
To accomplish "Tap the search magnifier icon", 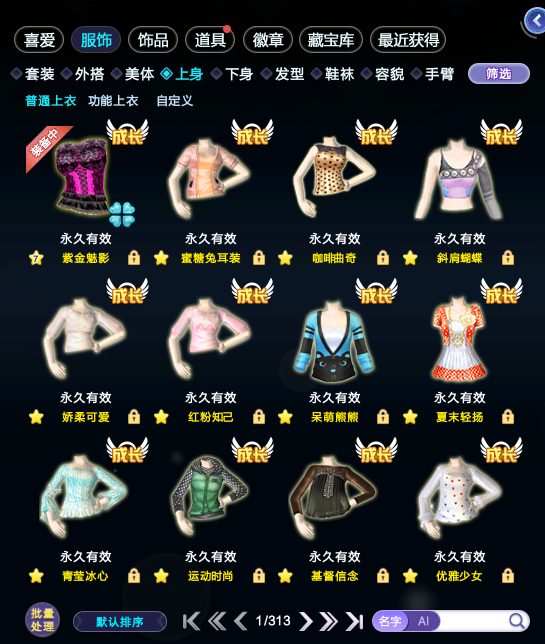I will pyautogui.click(x=517, y=621).
